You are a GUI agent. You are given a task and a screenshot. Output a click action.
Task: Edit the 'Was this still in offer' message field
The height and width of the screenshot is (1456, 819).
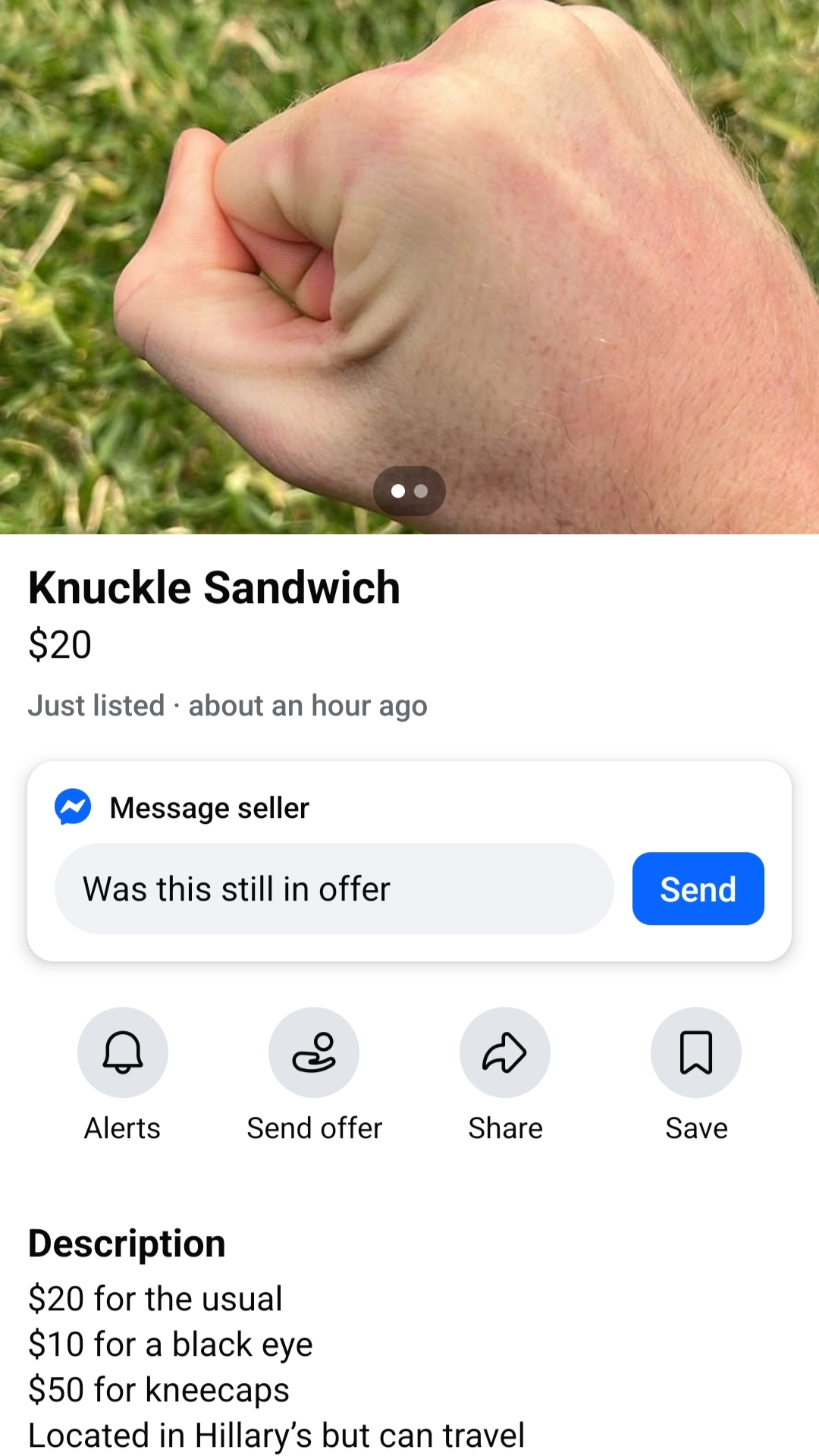334,888
